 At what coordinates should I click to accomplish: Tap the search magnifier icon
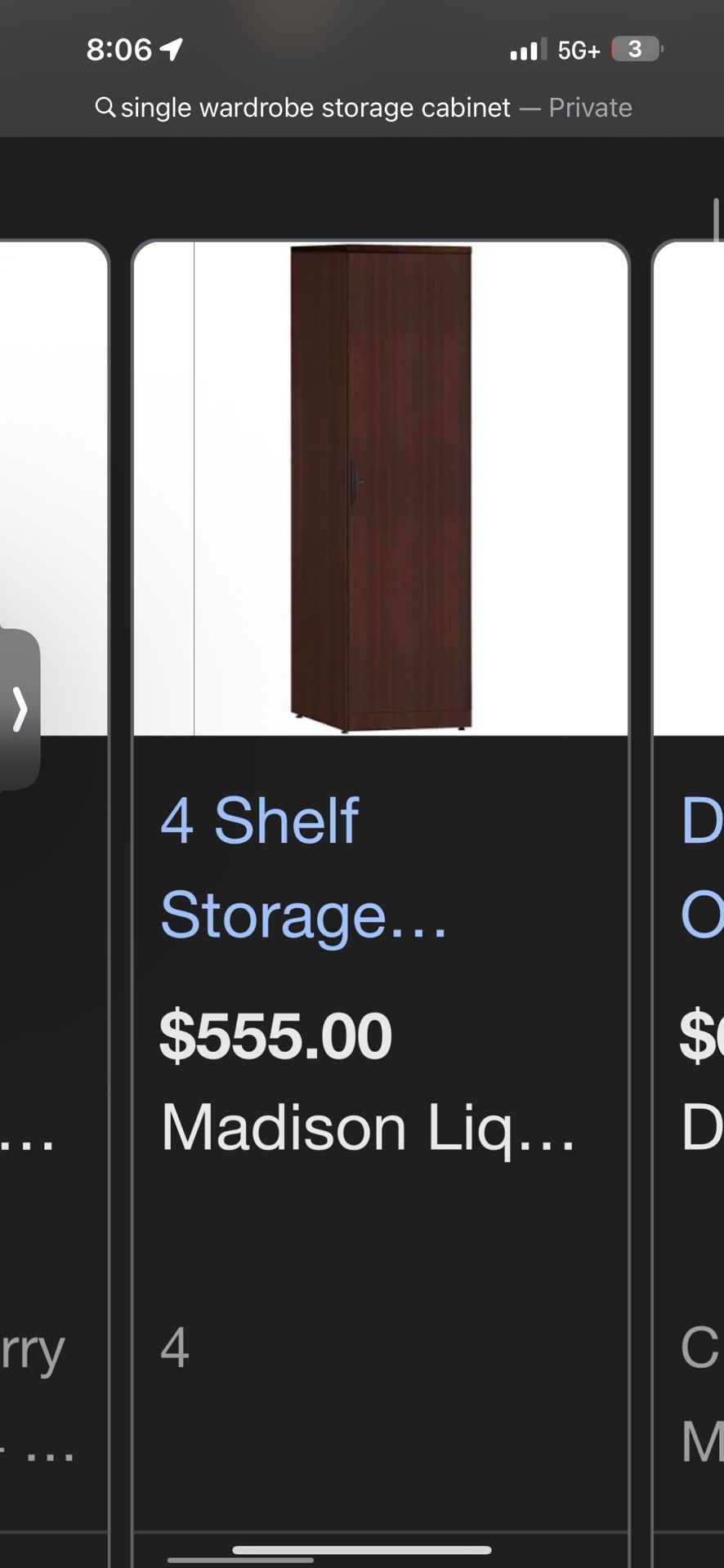pyautogui.click(x=105, y=107)
